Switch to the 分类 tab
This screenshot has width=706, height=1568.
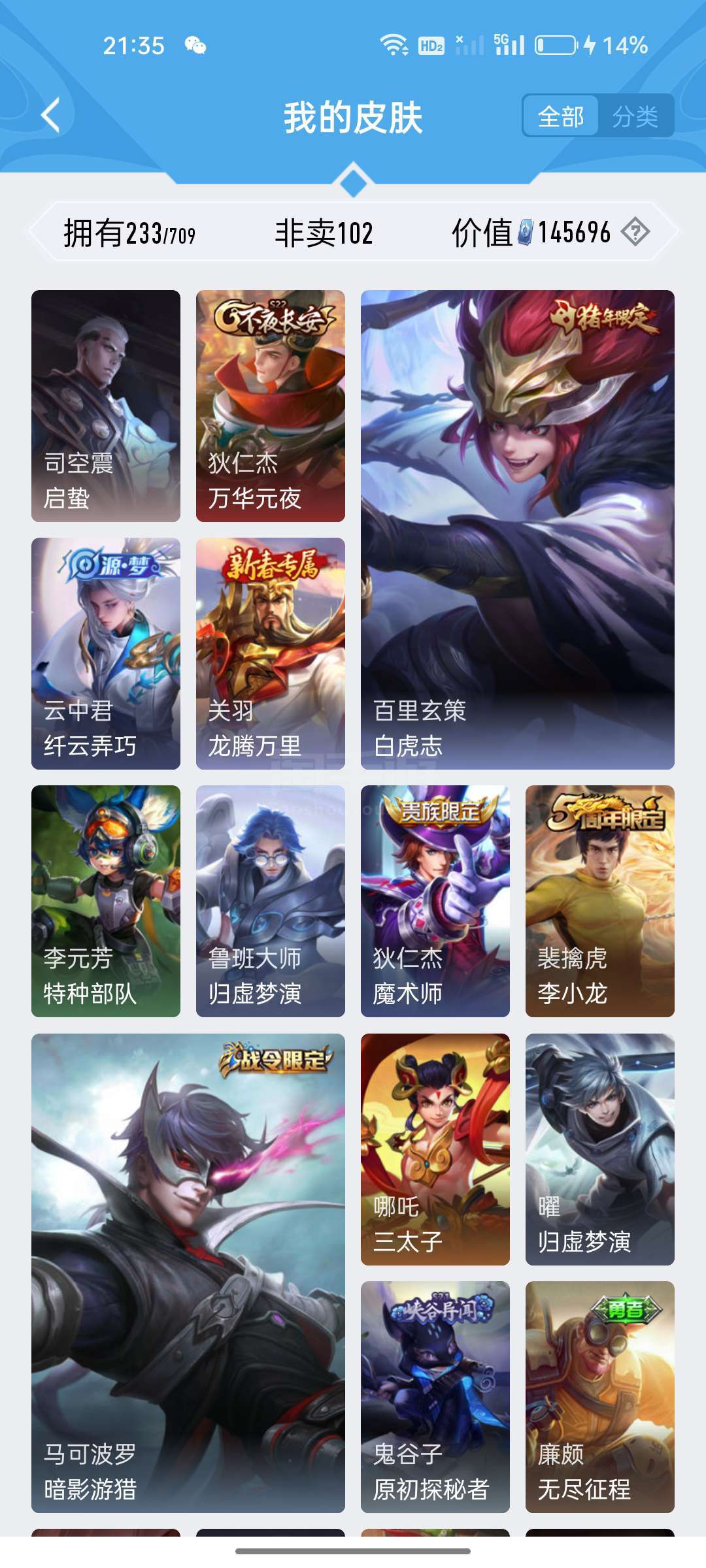[x=635, y=116]
